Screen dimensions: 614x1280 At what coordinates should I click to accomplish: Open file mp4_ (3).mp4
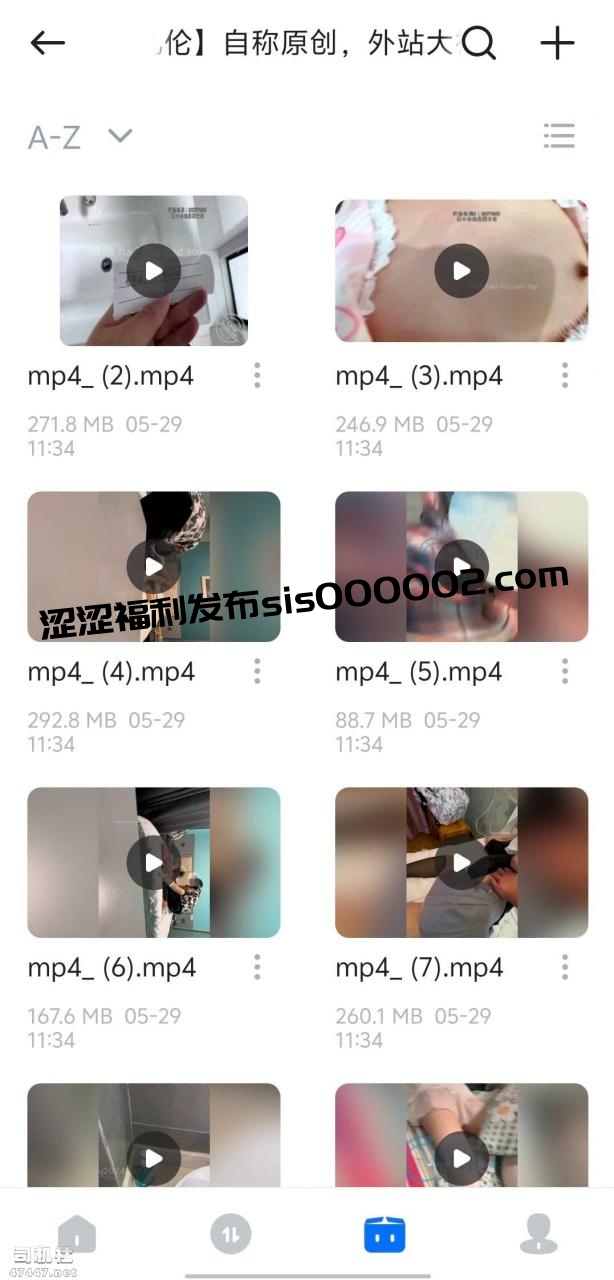click(461, 271)
